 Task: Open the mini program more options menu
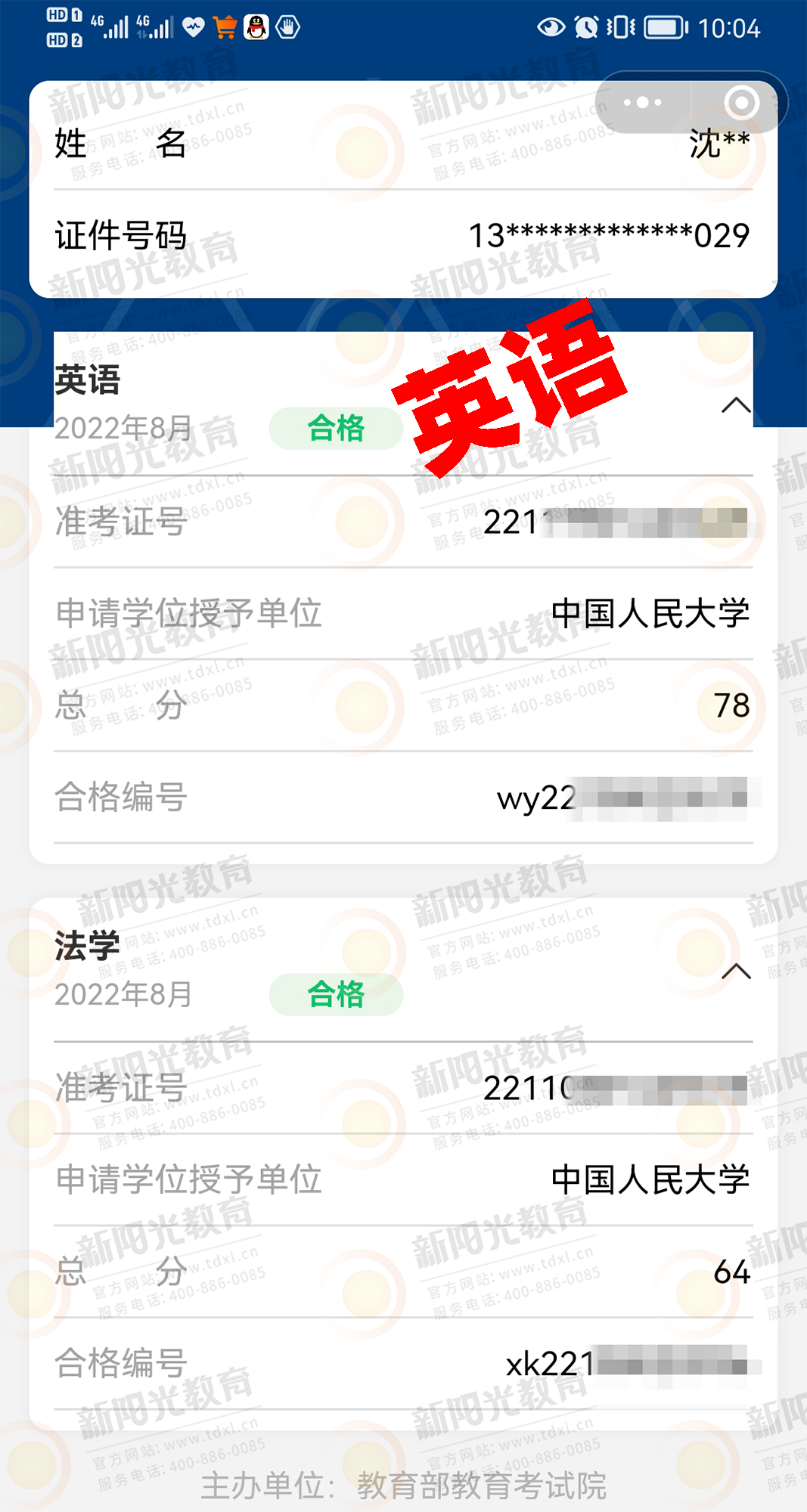(x=643, y=103)
